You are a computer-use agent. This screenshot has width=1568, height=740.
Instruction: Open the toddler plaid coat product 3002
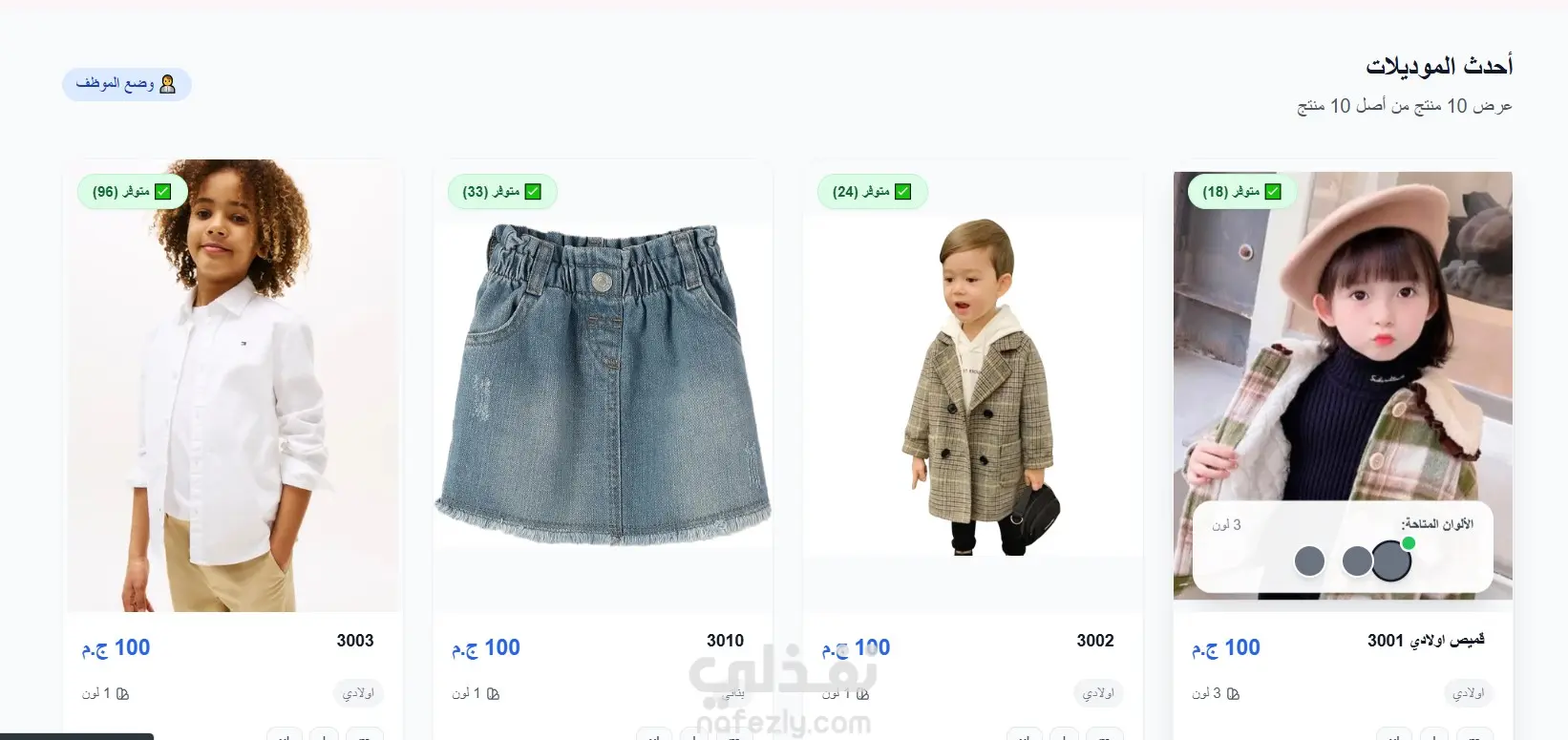pos(972,387)
